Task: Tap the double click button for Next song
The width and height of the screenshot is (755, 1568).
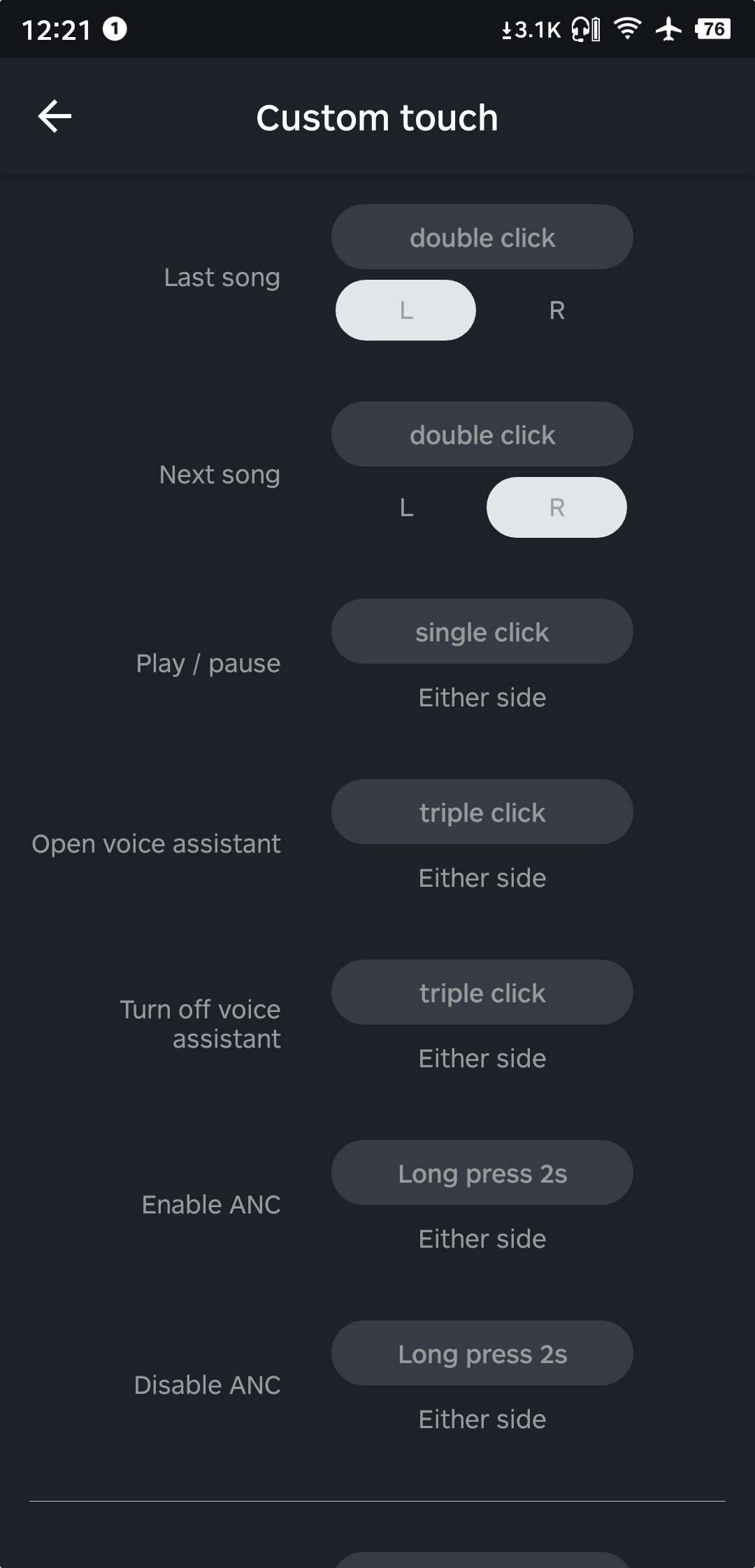Action: 482,434
